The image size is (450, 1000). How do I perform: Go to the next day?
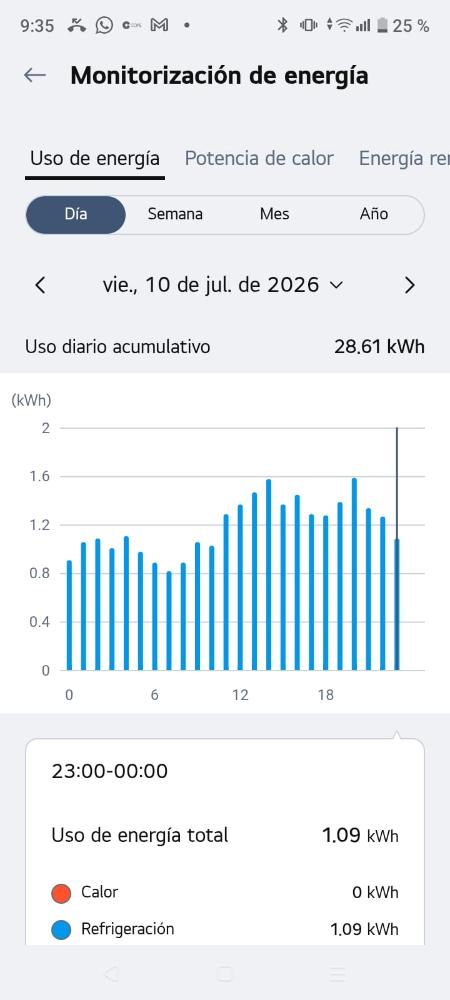click(x=409, y=285)
